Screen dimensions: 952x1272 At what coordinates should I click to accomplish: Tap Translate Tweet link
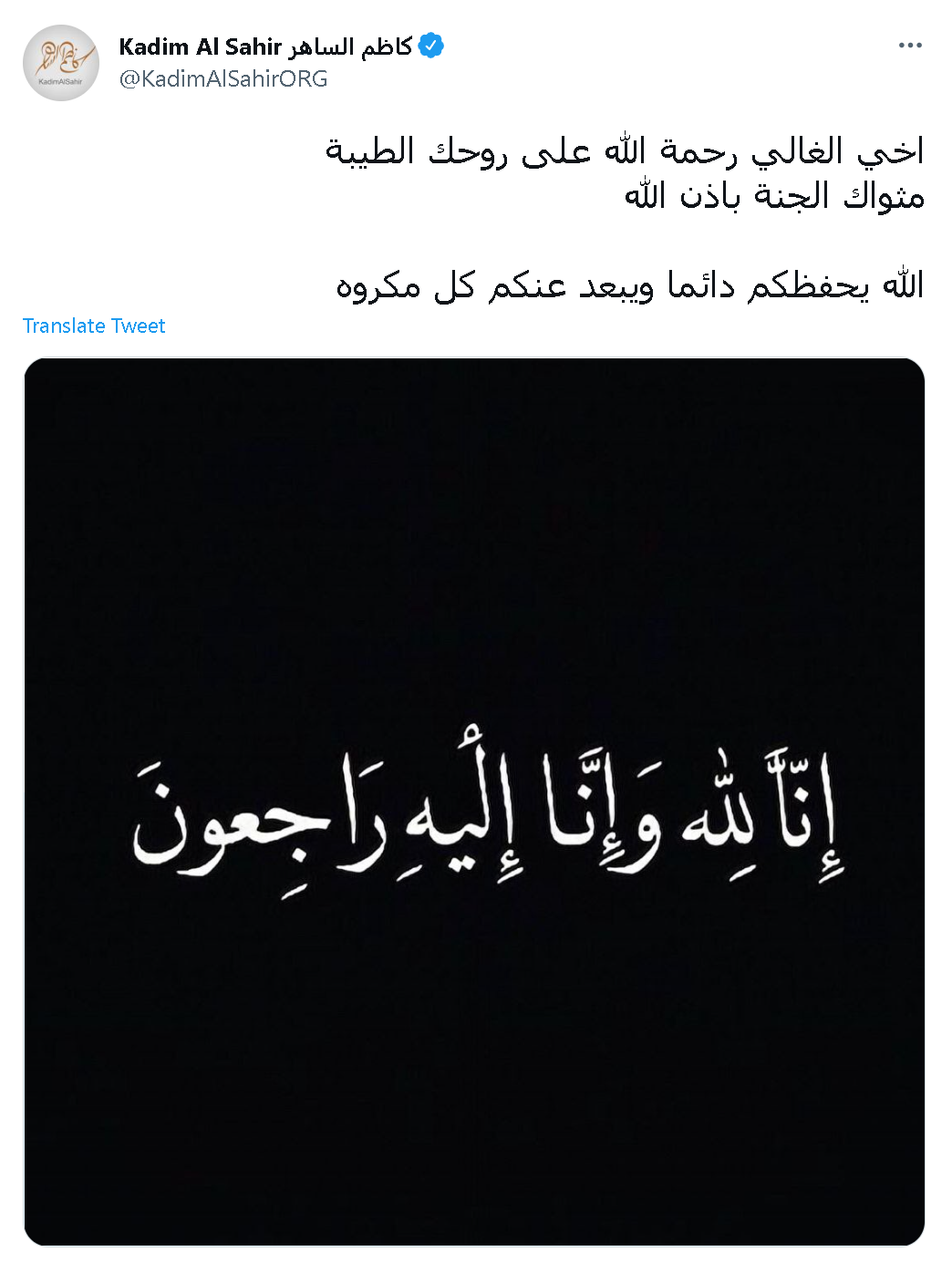(94, 326)
